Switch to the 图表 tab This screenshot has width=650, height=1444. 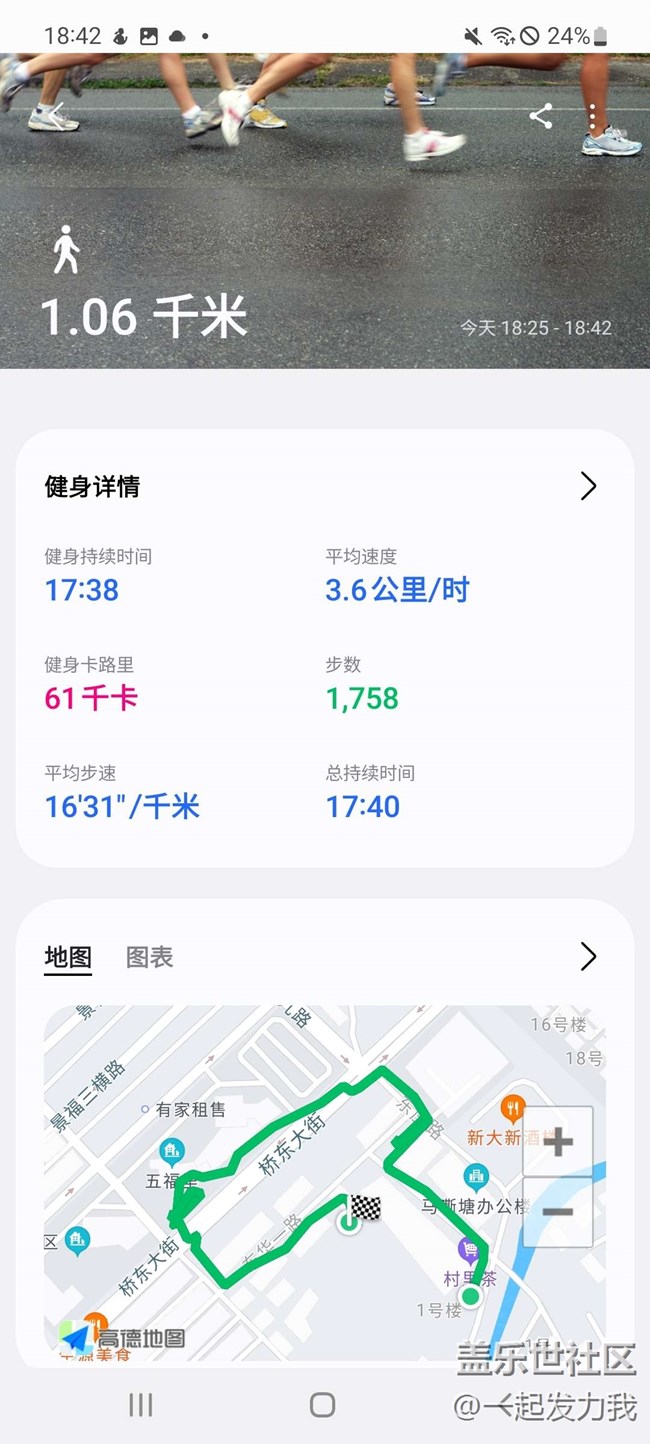click(150, 957)
